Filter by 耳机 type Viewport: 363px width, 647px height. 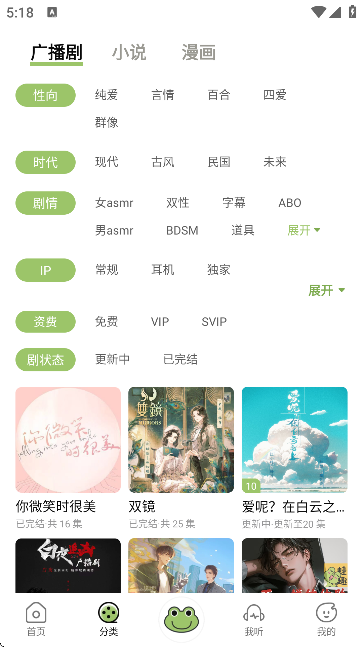163,270
